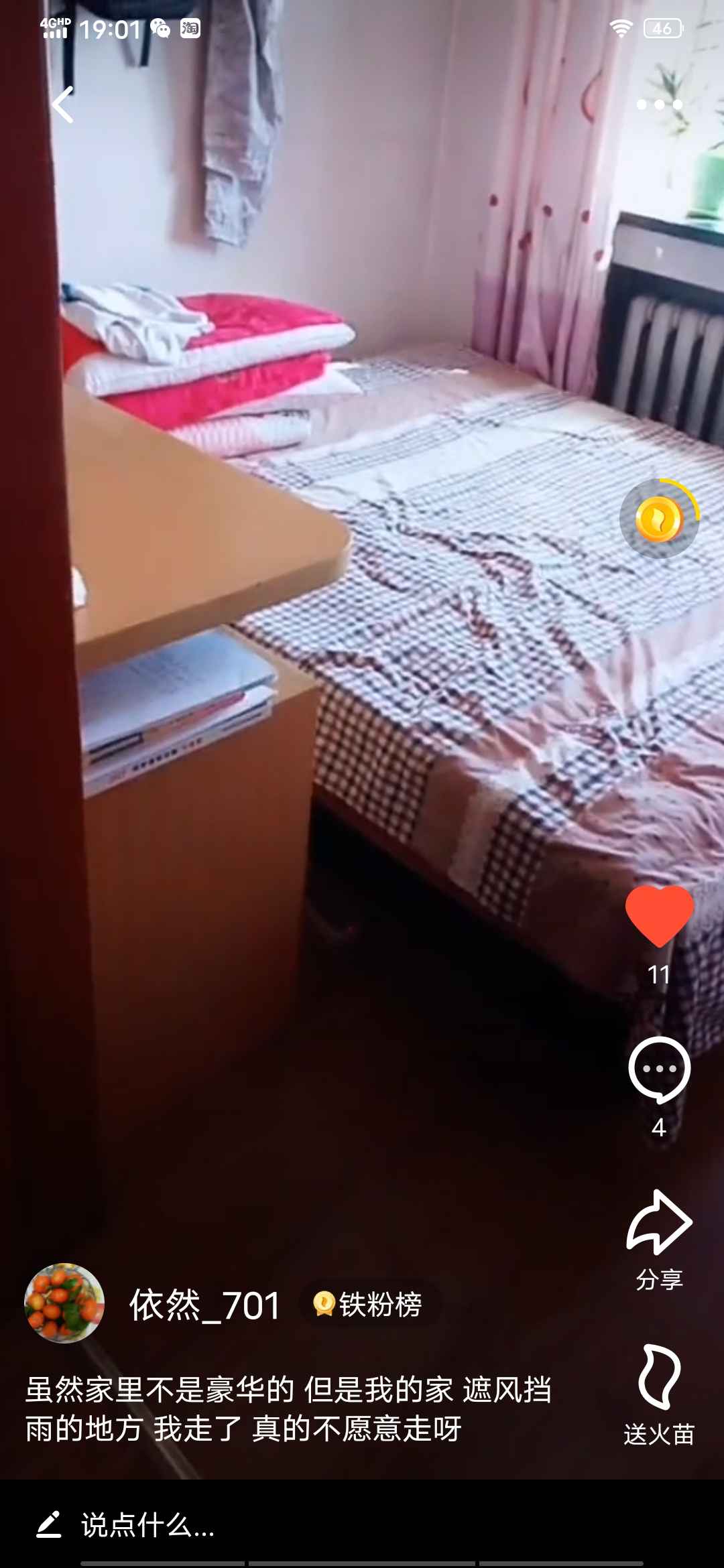Open the 铁粉榜 fan ranking
Viewport: 724px width, 1568px height.
(368, 1304)
